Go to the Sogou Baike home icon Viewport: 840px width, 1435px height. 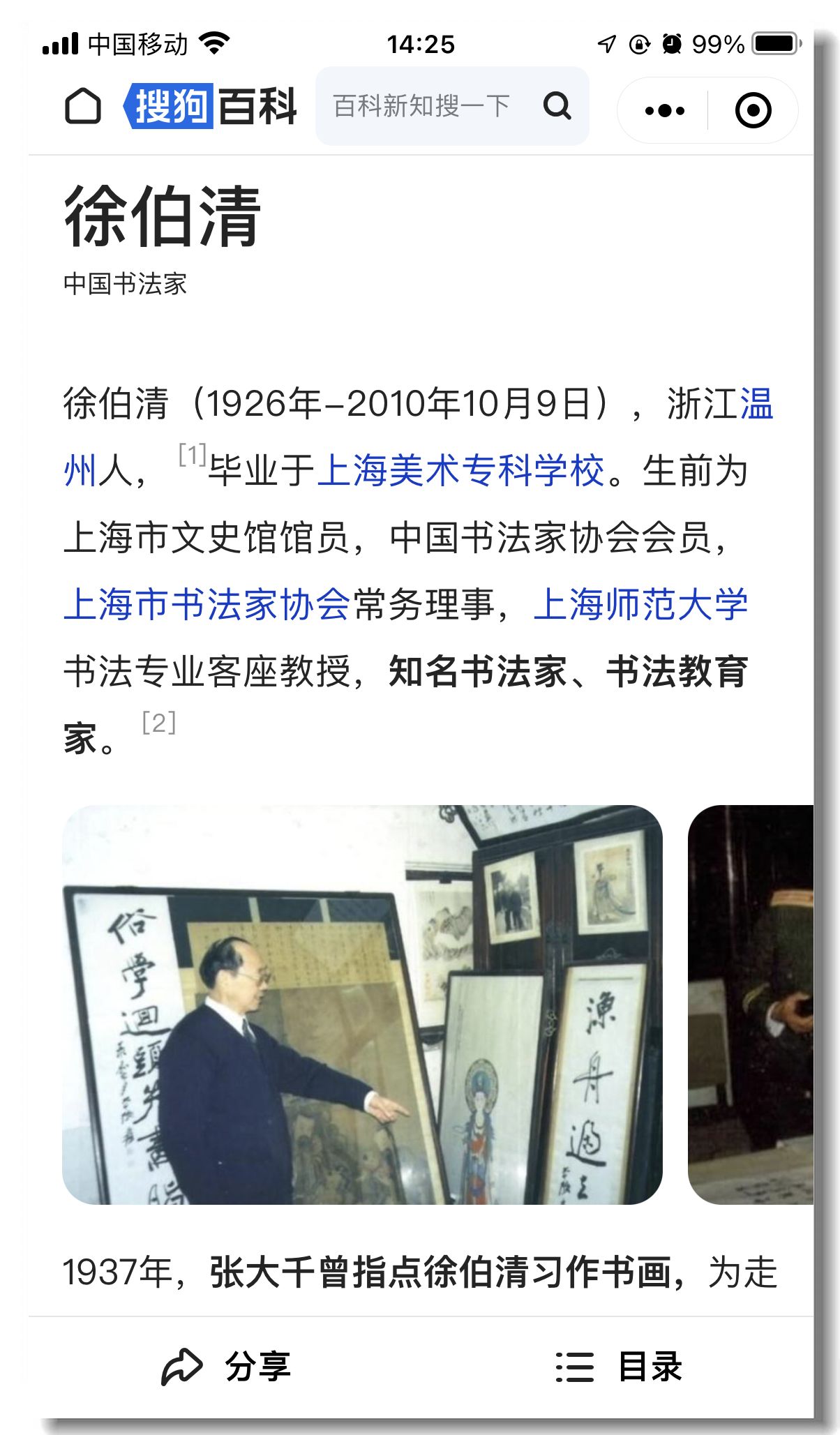(83, 107)
